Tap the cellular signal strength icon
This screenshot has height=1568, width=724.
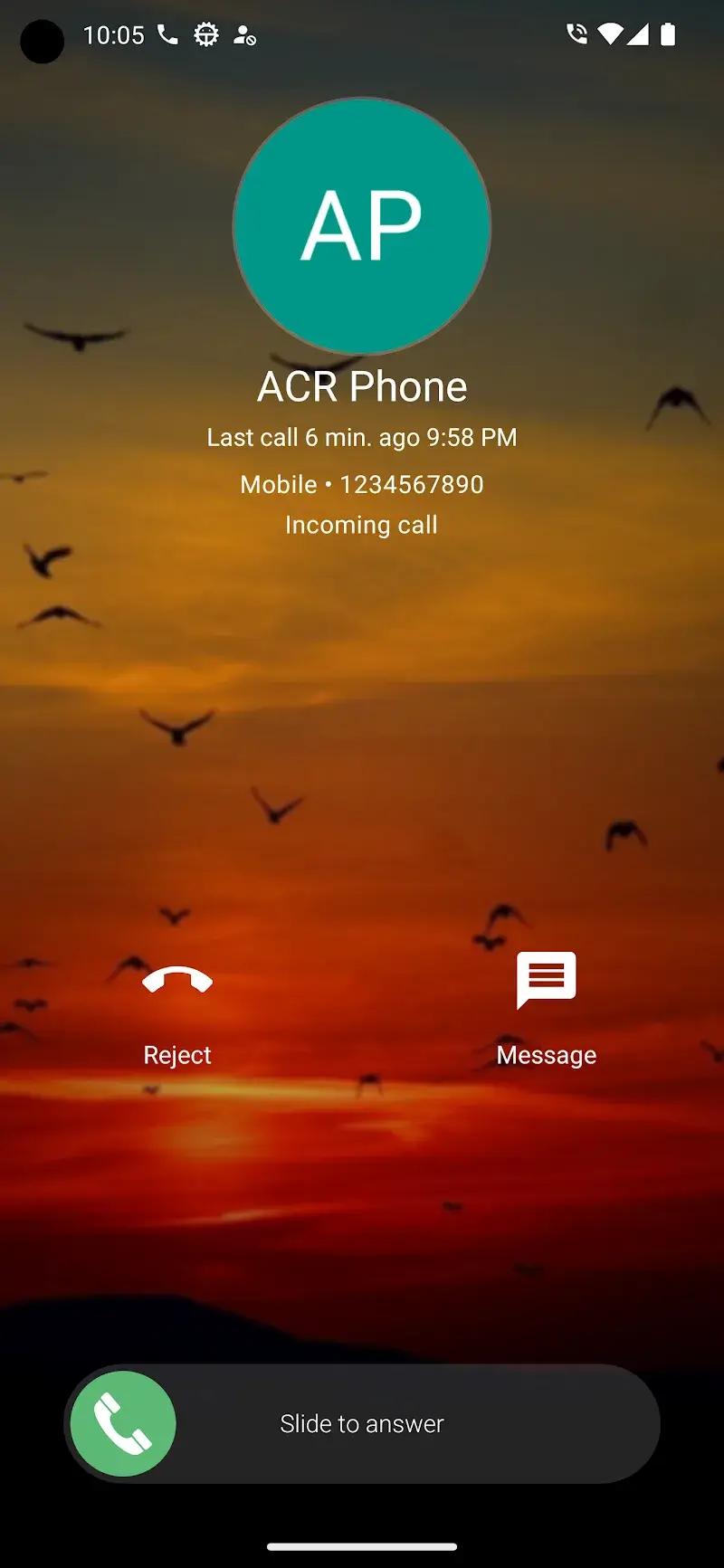pos(643,34)
